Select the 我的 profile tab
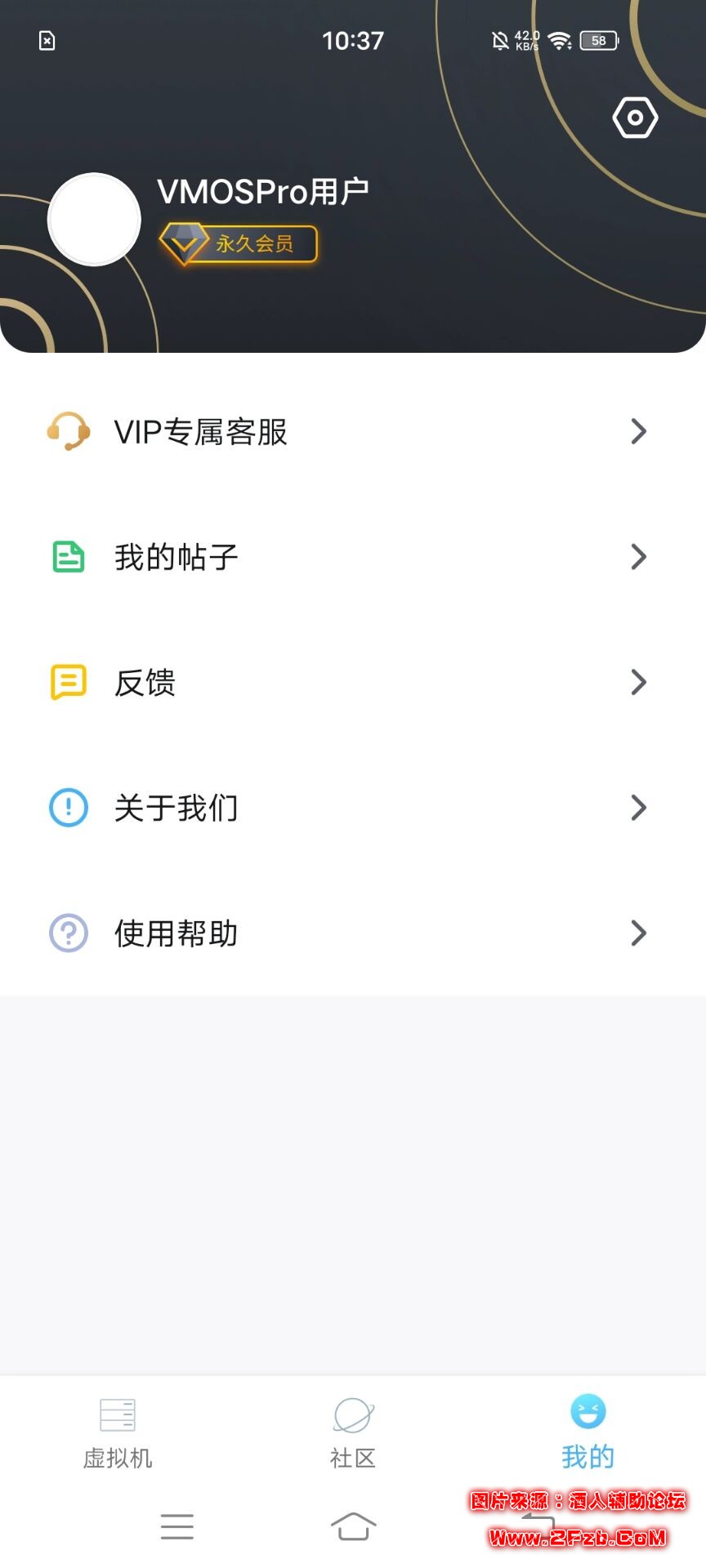 pyautogui.click(x=588, y=1432)
